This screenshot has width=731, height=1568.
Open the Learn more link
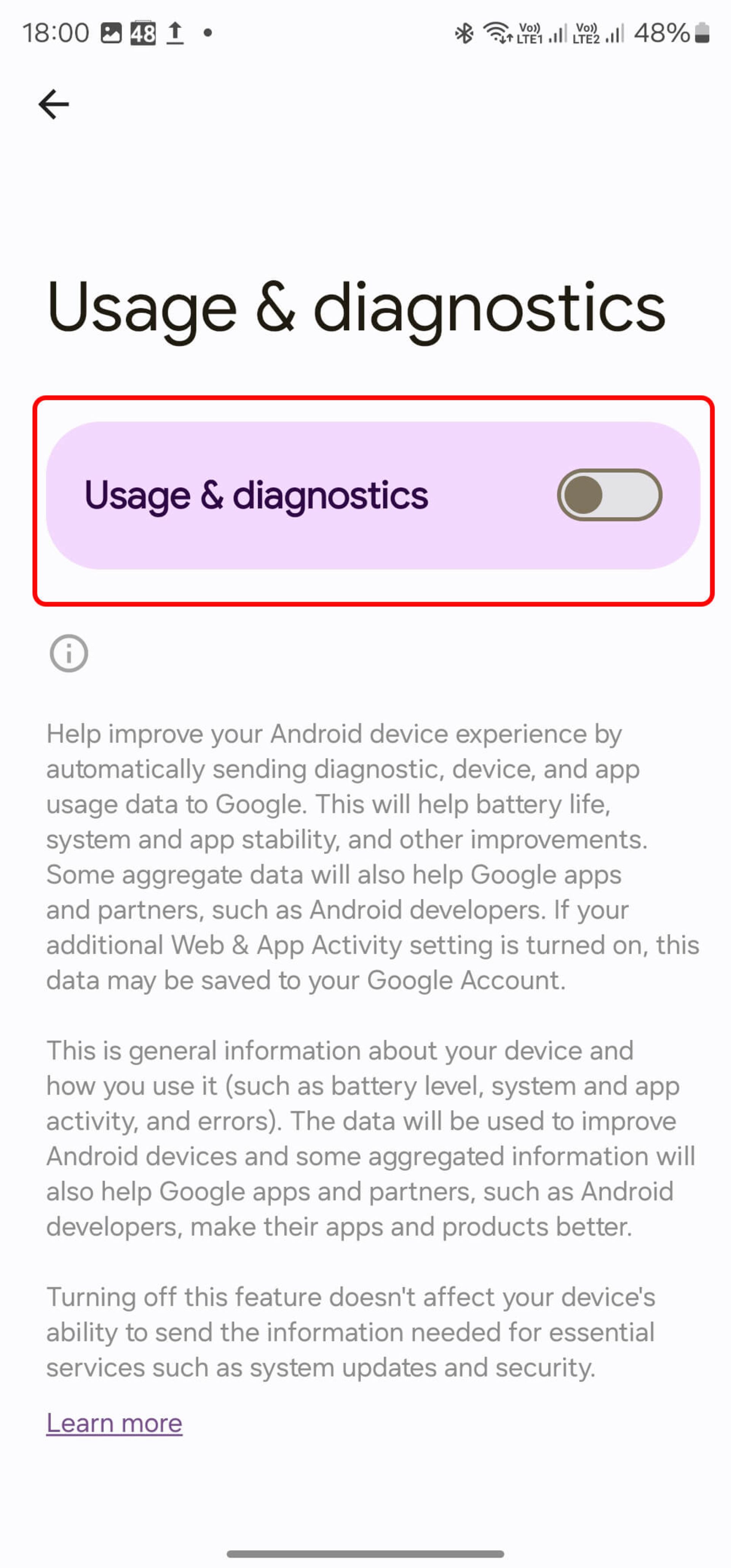coord(115,1423)
